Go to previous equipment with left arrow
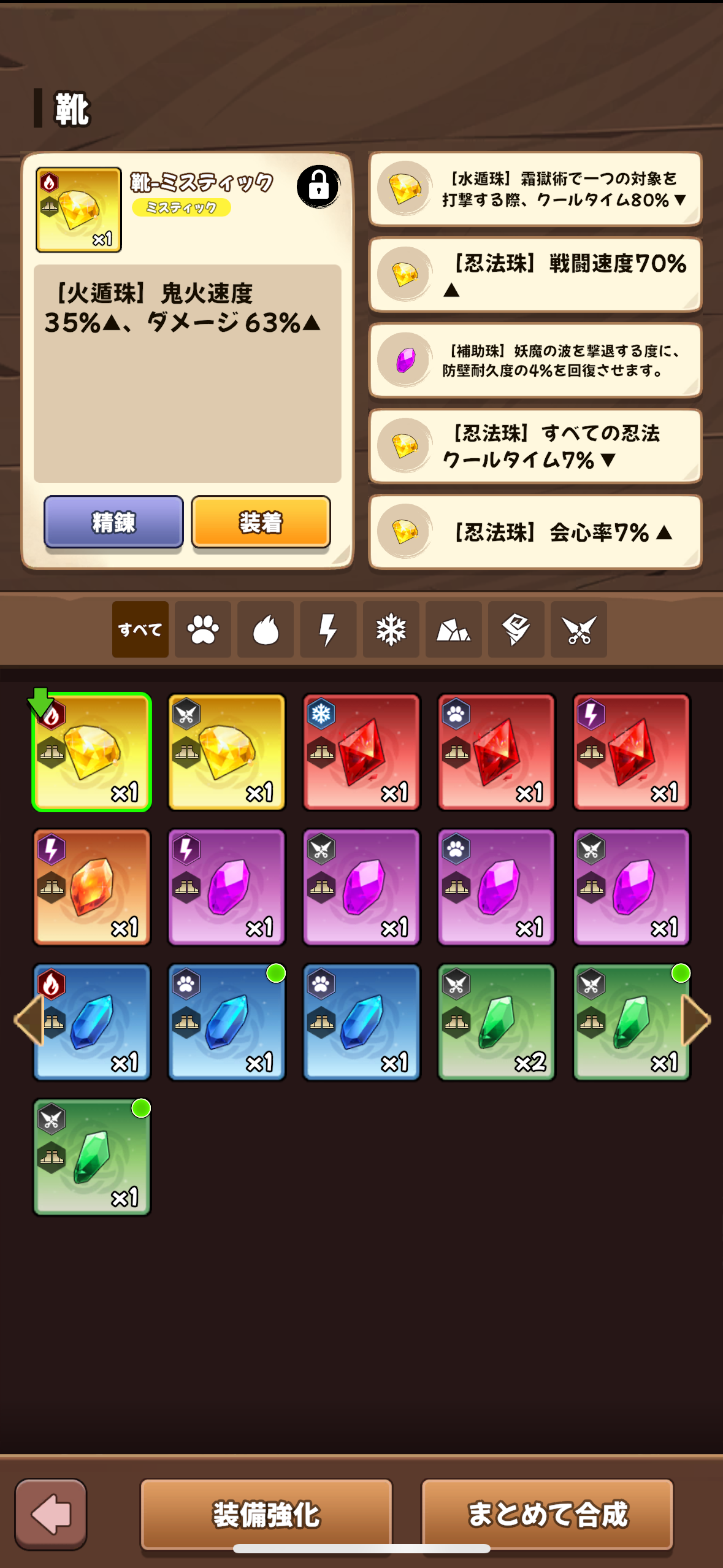Screen dimensions: 723x1568 pyautogui.click(x=28, y=1020)
